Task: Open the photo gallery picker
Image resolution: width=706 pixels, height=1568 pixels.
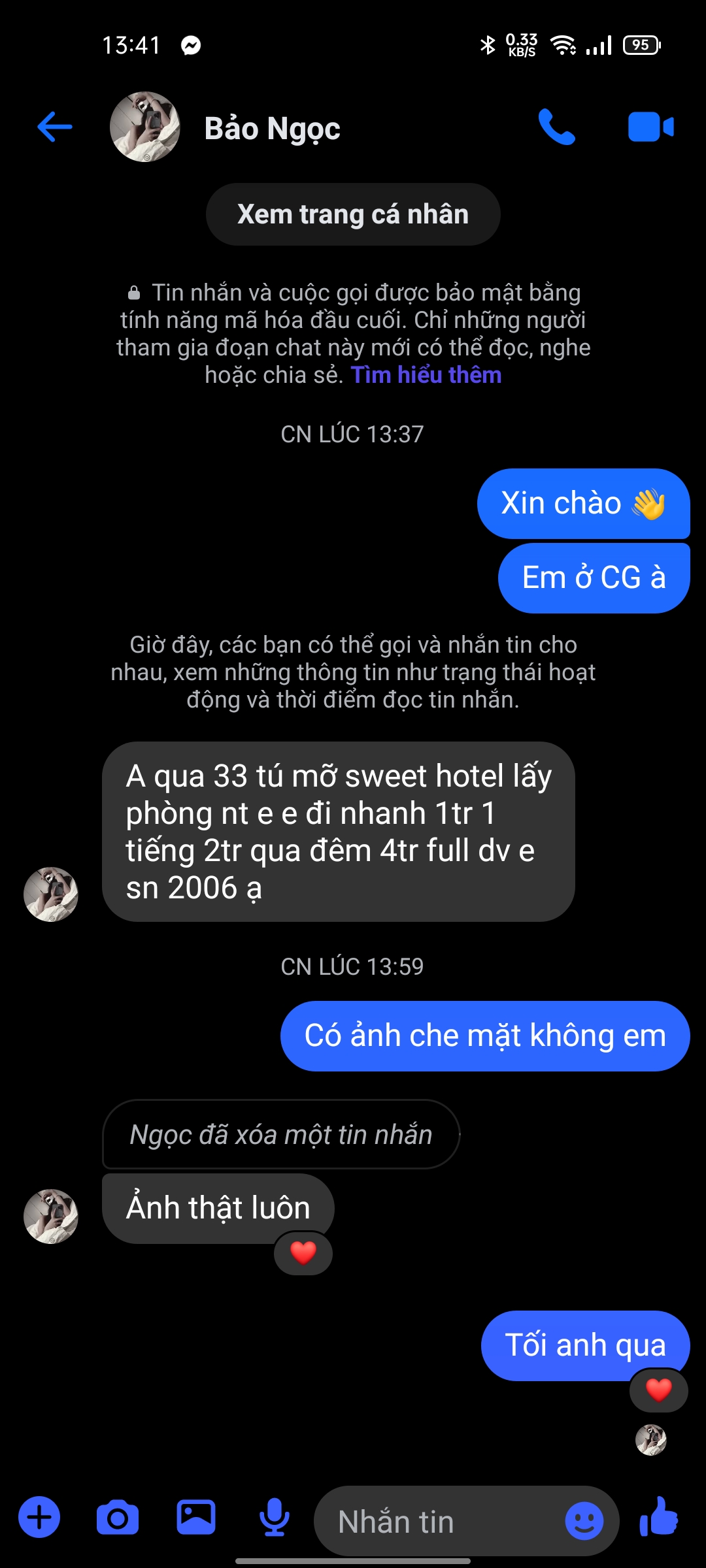Action: [196, 1517]
